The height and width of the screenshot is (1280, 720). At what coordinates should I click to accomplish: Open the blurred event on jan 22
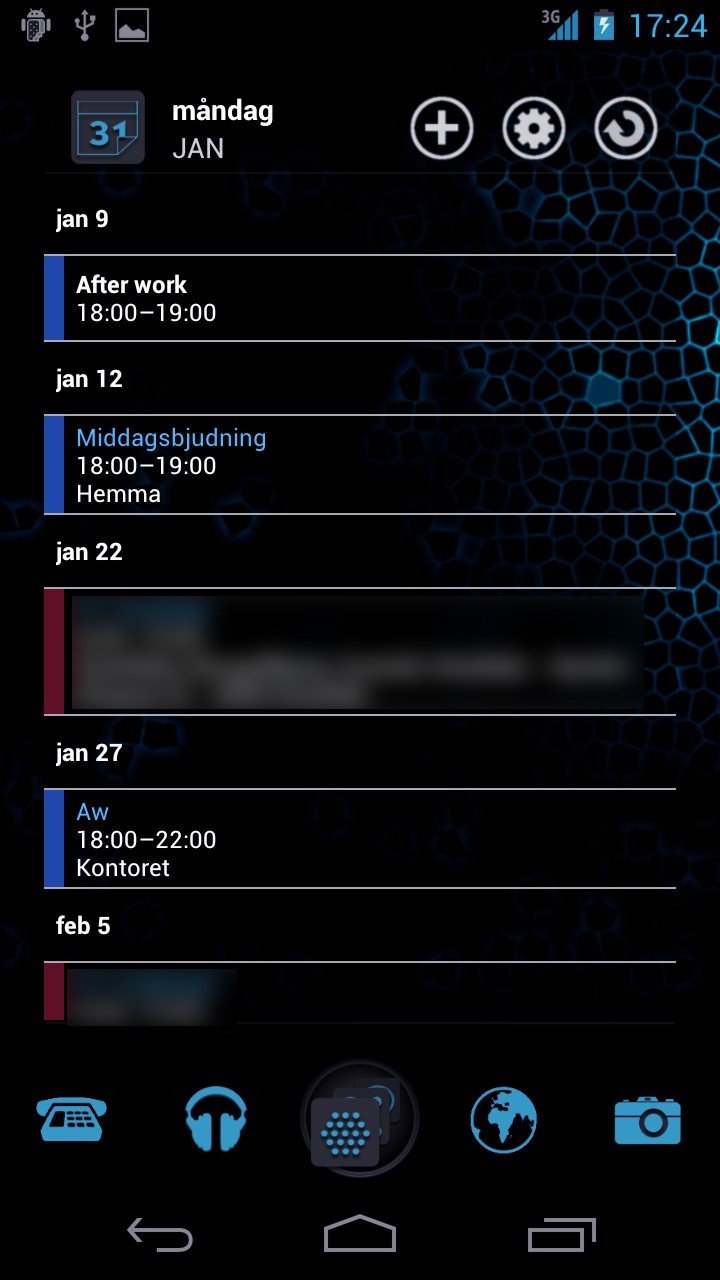[360, 652]
